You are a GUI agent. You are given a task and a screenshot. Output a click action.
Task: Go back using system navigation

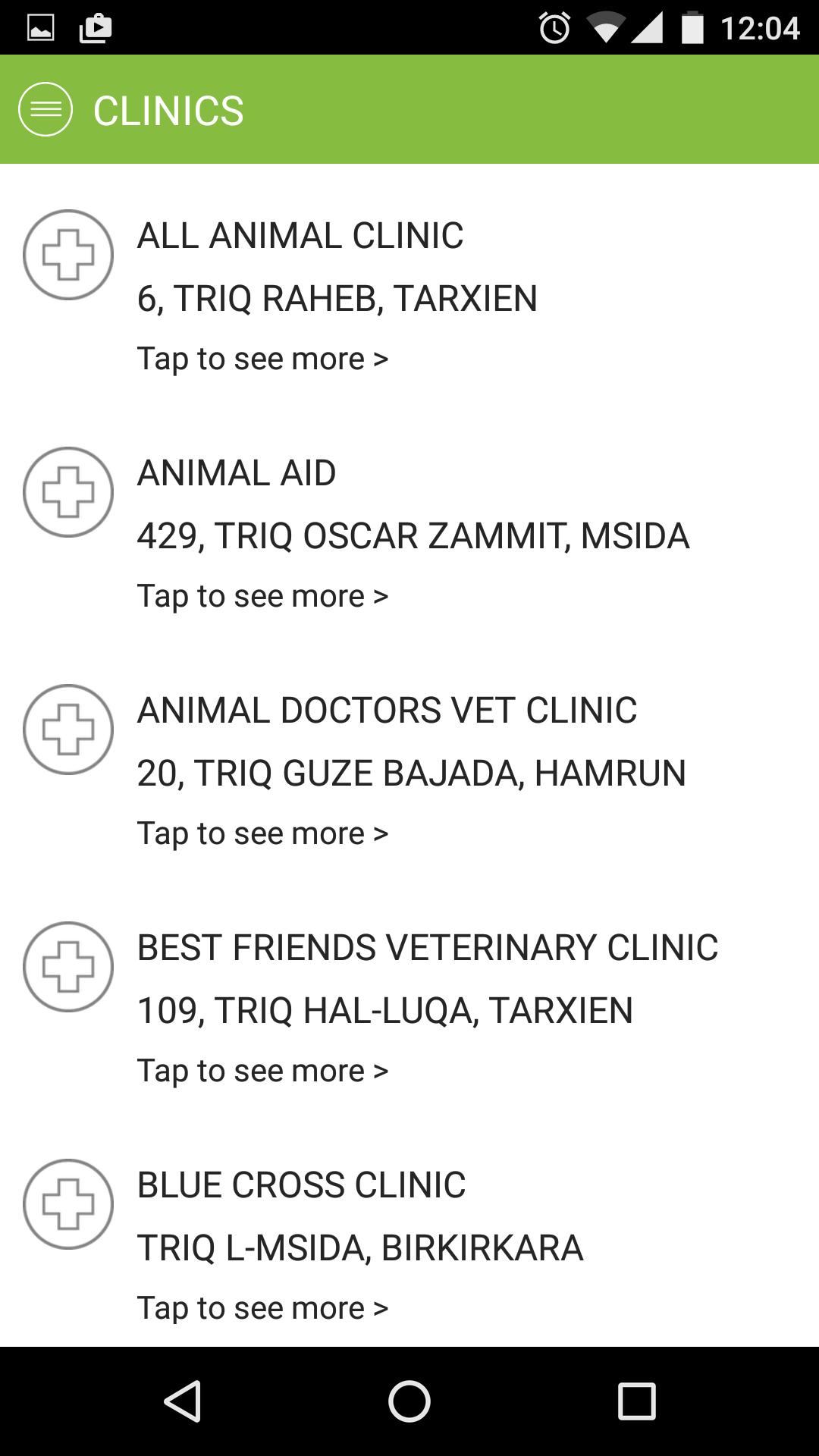pyautogui.click(x=182, y=1401)
